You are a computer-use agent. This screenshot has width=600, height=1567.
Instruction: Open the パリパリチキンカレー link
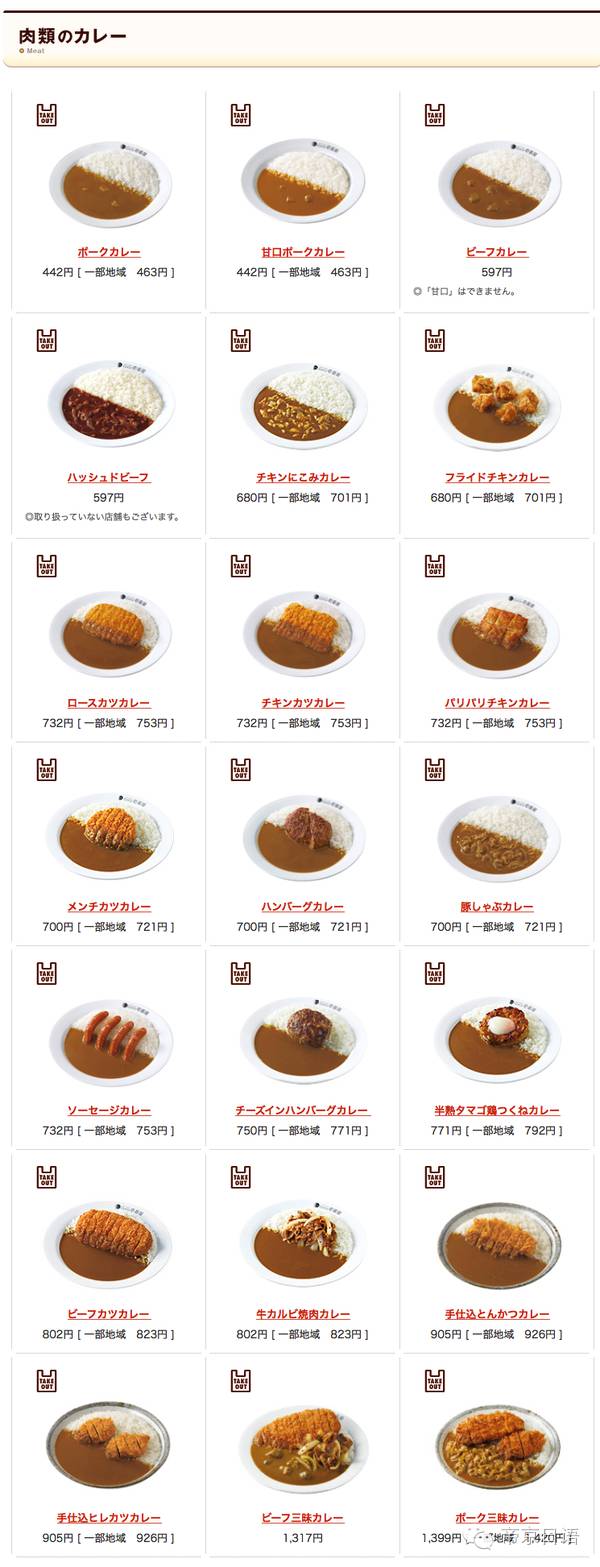[497, 703]
